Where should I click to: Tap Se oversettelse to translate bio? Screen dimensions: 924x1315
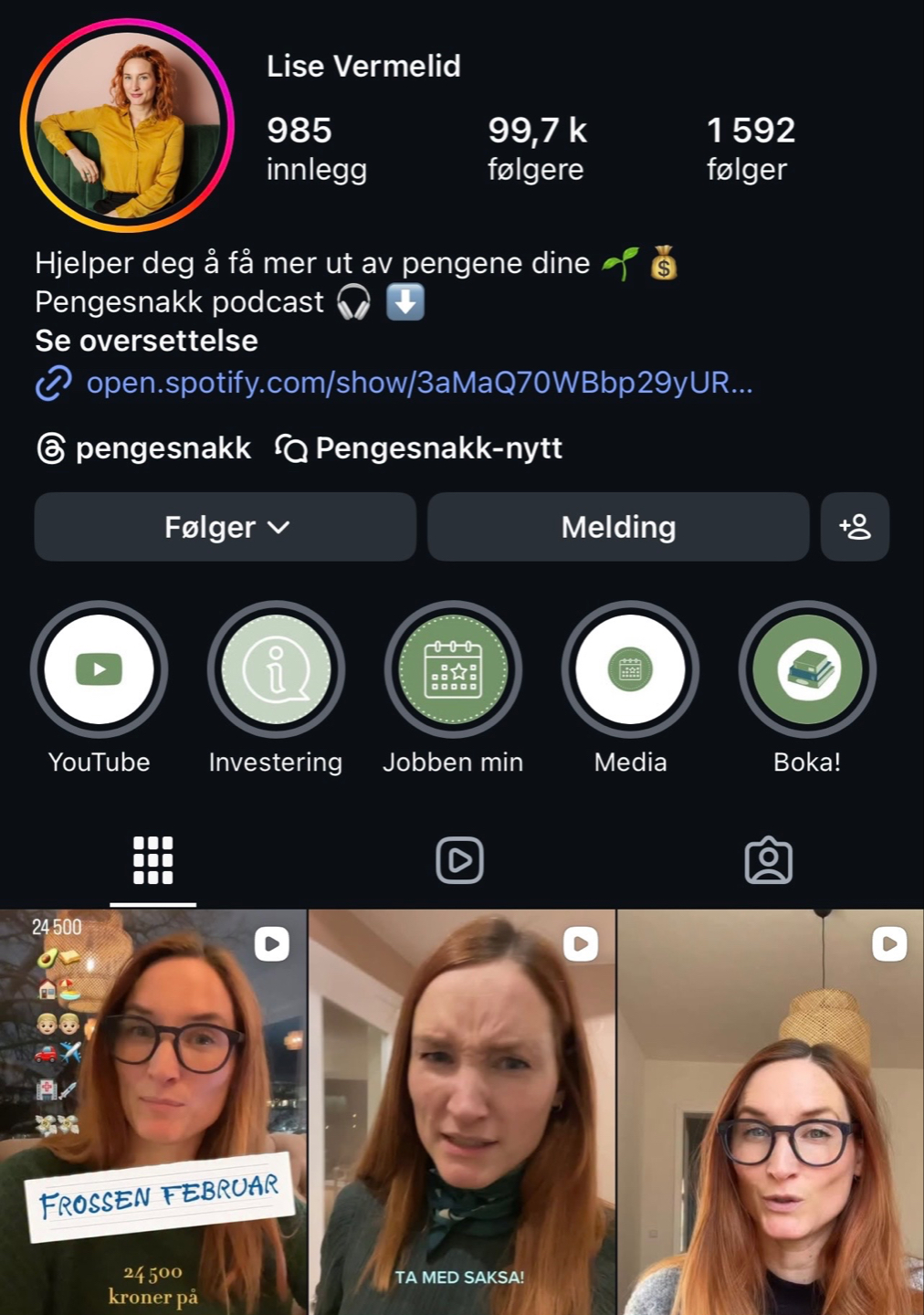pyautogui.click(x=146, y=341)
